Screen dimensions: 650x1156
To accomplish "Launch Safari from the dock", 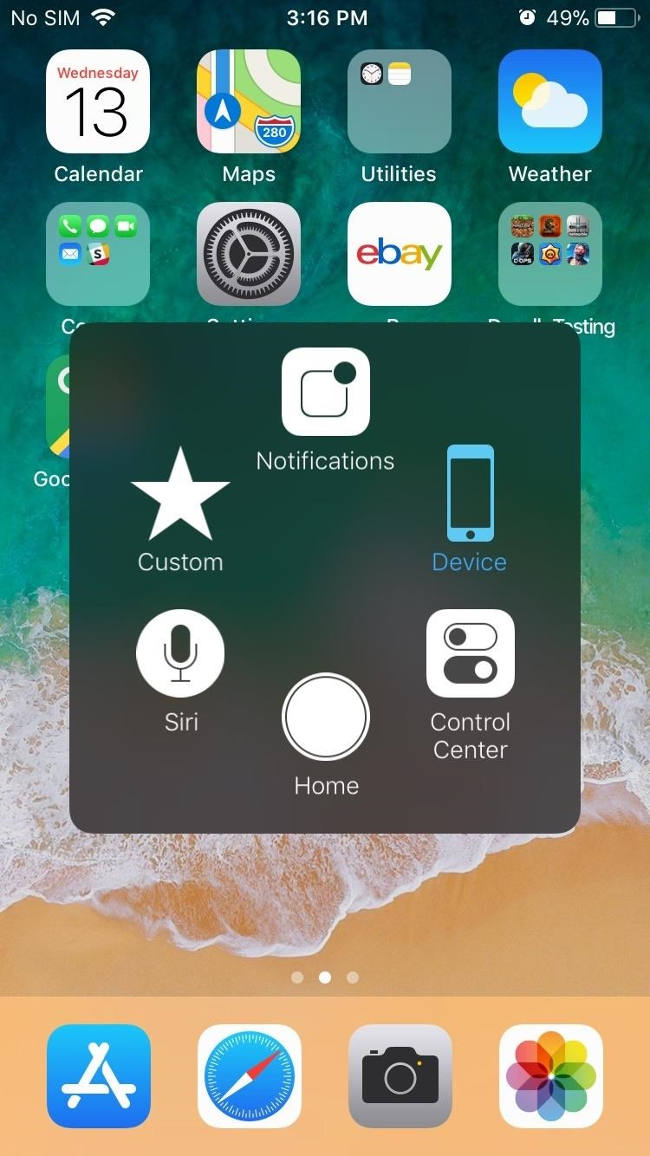I will (x=249, y=1076).
